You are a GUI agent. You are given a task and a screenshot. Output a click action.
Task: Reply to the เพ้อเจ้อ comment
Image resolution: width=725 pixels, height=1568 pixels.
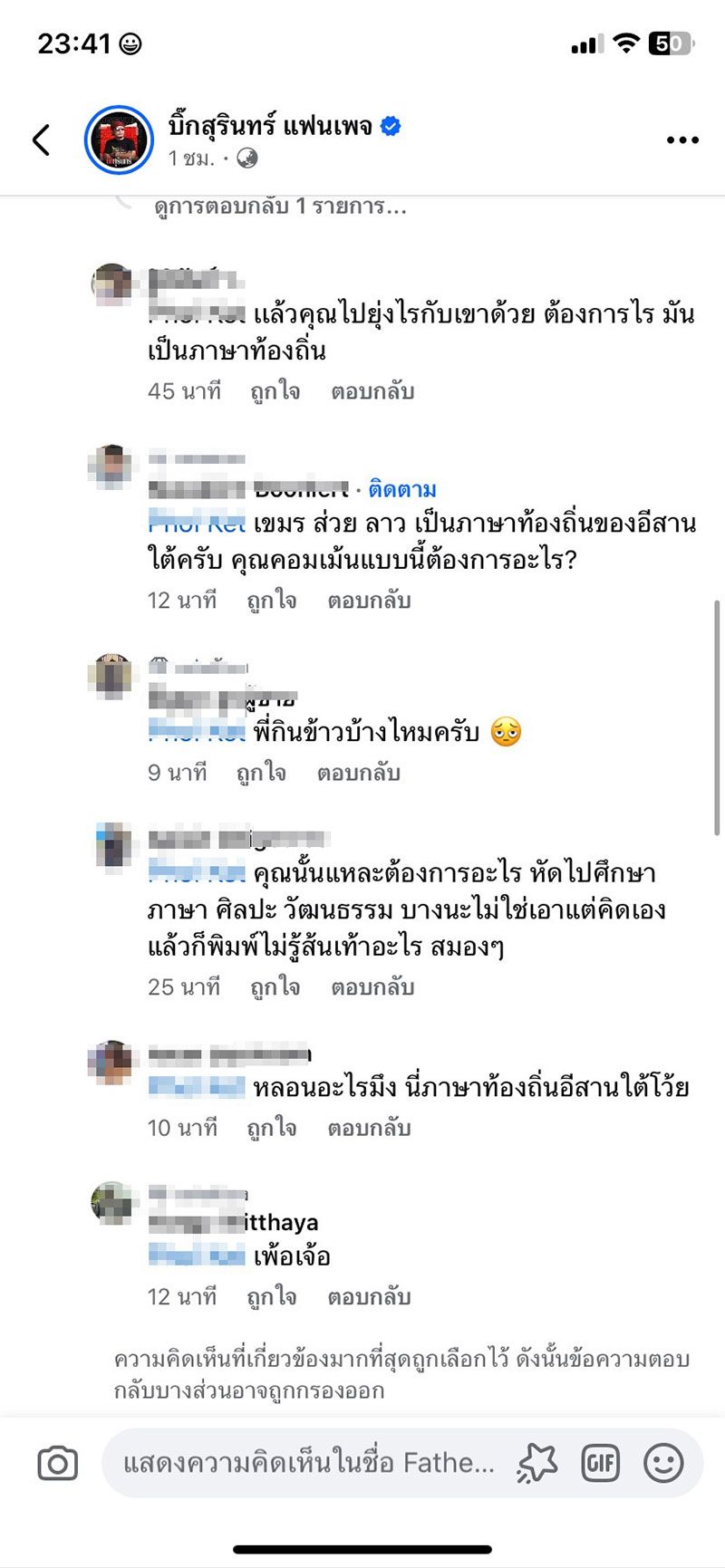click(369, 1297)
